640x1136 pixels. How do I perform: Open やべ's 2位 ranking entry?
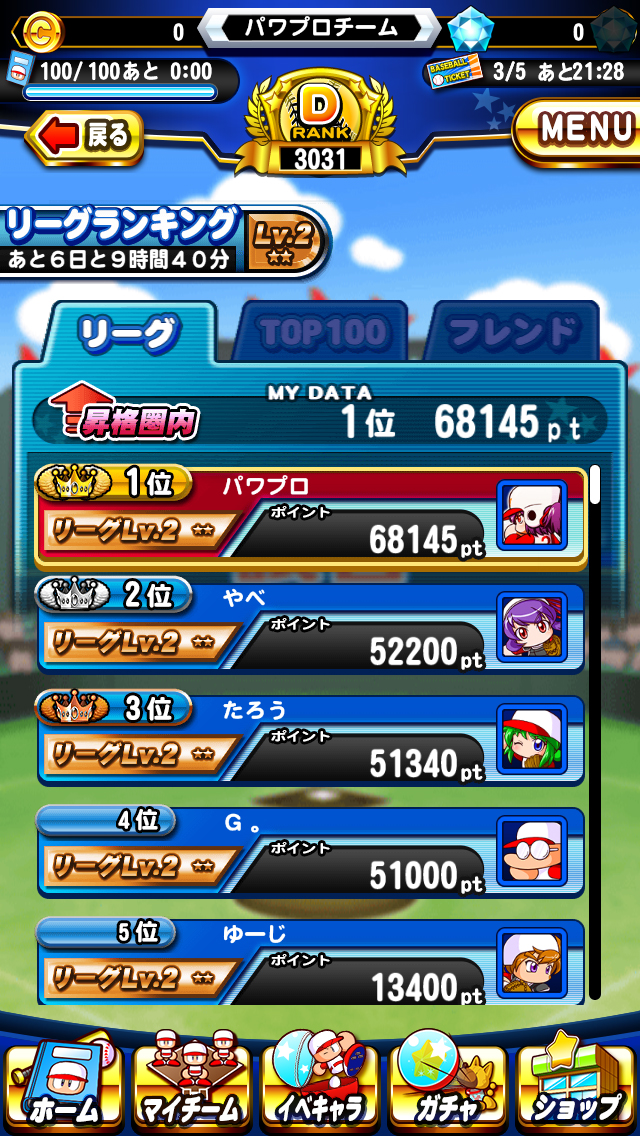pos(310,630)
